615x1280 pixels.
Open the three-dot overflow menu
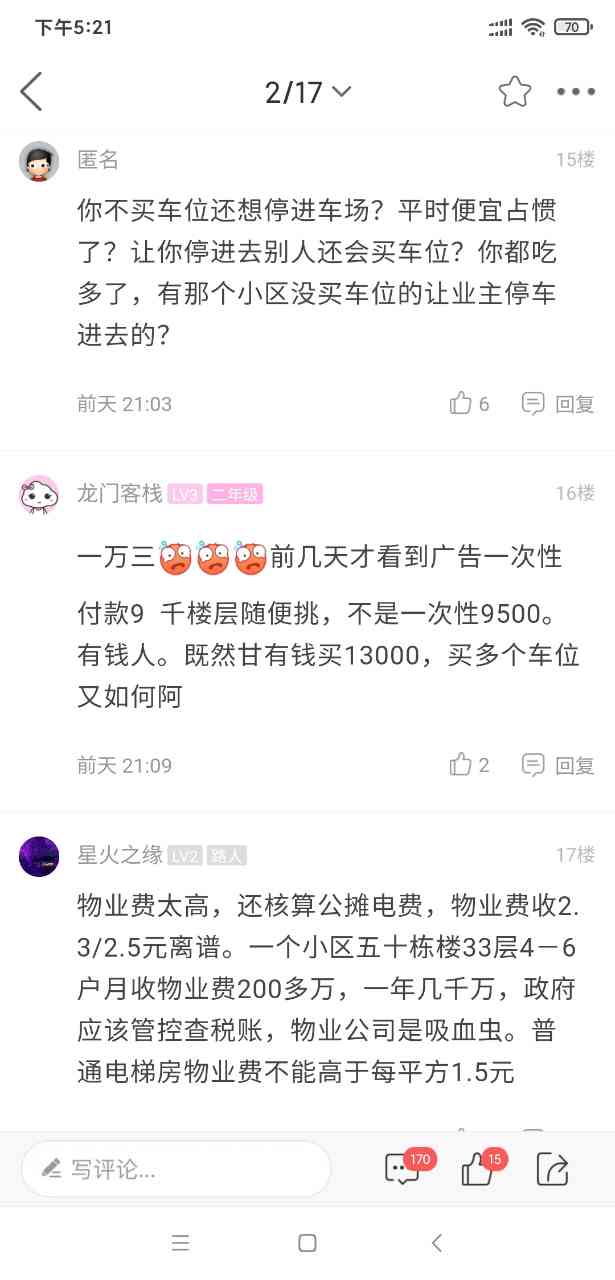[576, 92]
